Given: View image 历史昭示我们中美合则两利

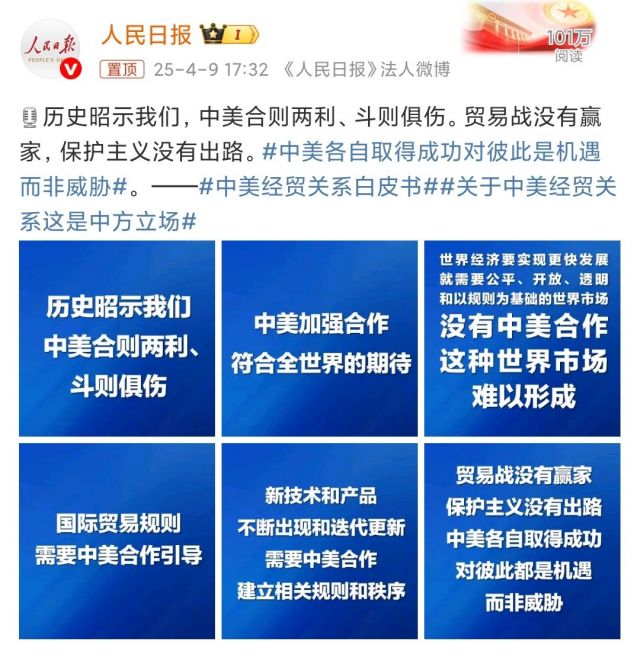Looking at the screenshot, I should [x=116, y=338].
